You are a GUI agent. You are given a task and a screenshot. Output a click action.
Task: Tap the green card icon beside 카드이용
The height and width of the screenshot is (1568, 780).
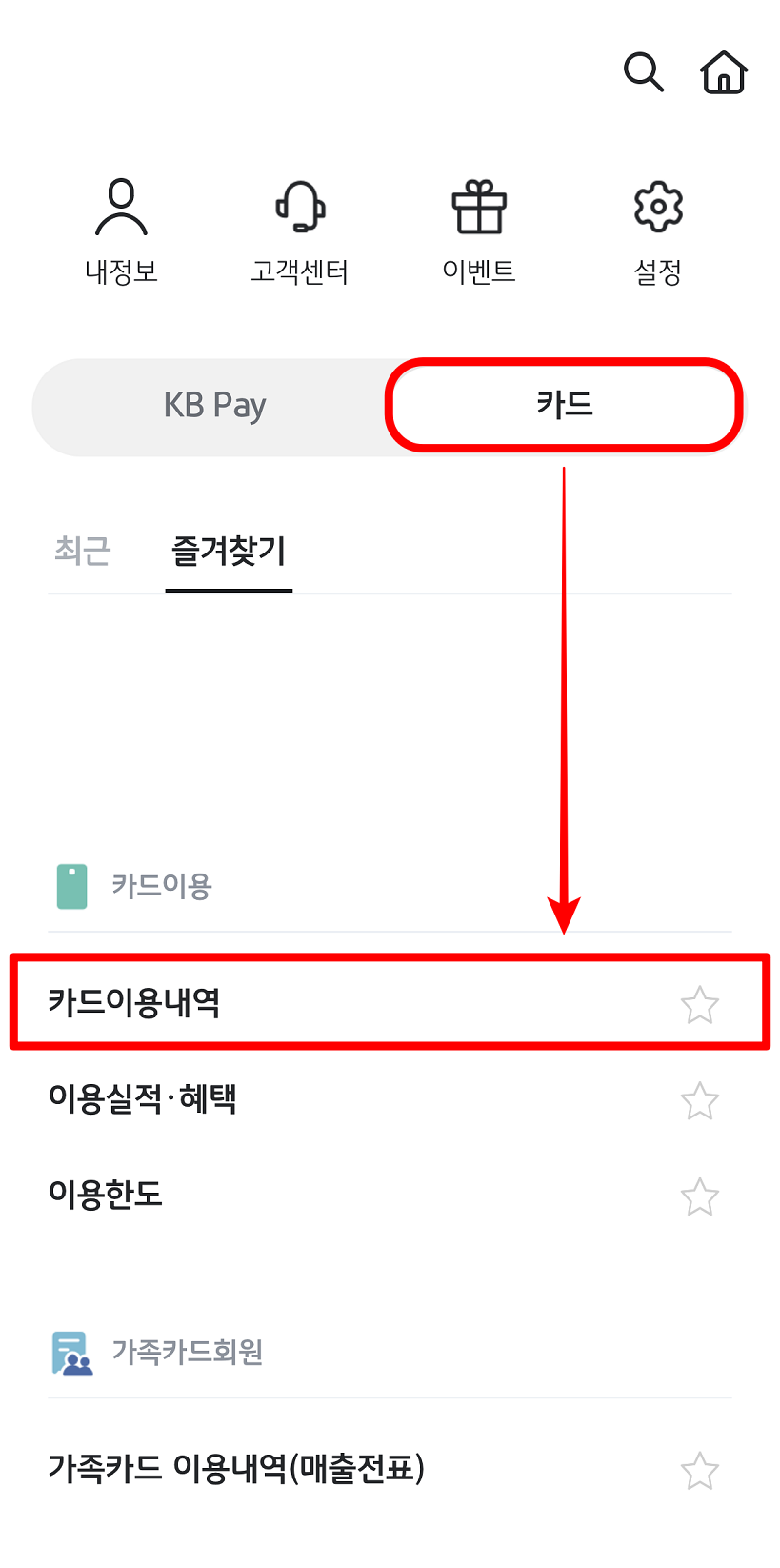(70, 886)
